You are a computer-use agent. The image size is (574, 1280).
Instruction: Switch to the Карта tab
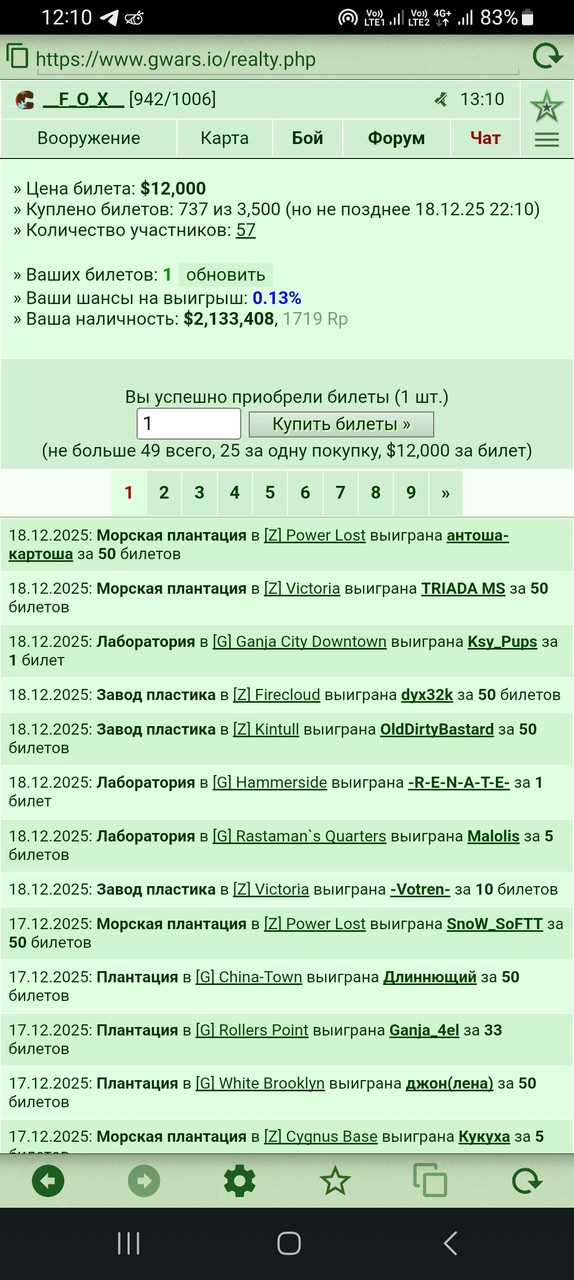coord(225,138)
